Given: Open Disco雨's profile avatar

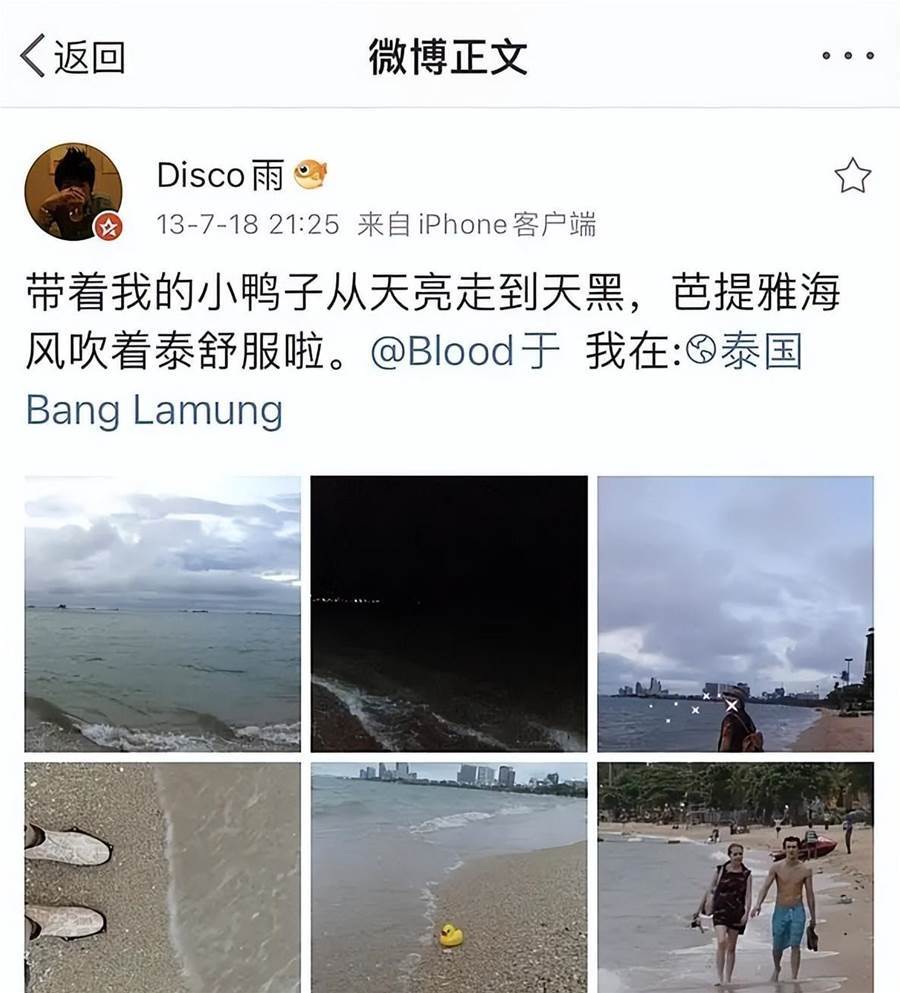Looking at the screenshot, I should 73,192.
